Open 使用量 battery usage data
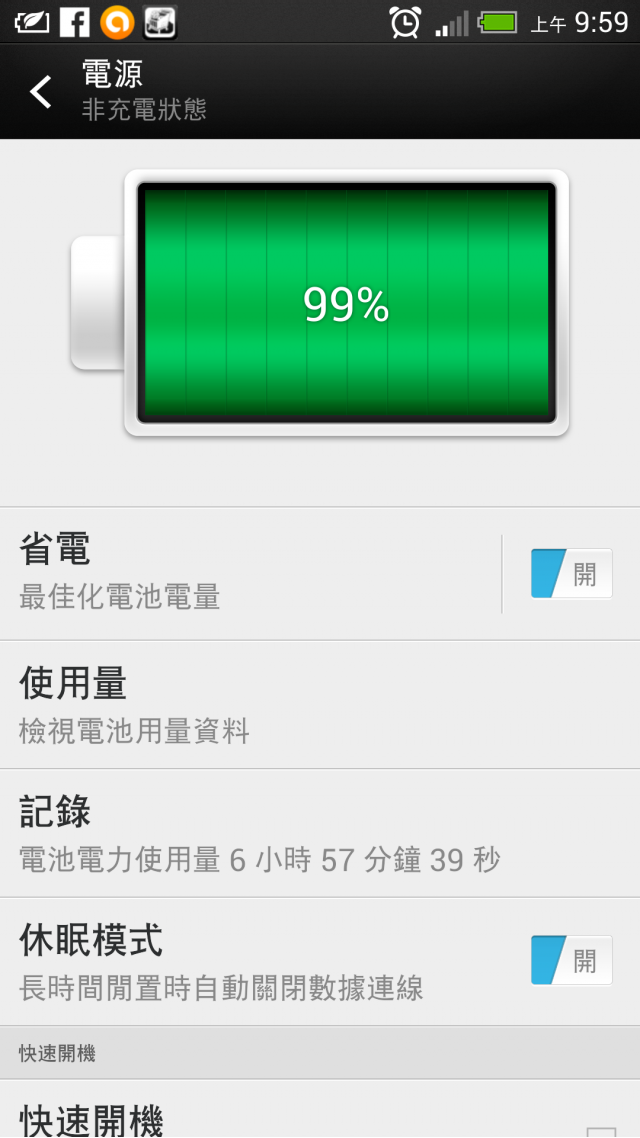Image resolution: width=640 pixels, height=1138 pixels. (x=320, y=705)
